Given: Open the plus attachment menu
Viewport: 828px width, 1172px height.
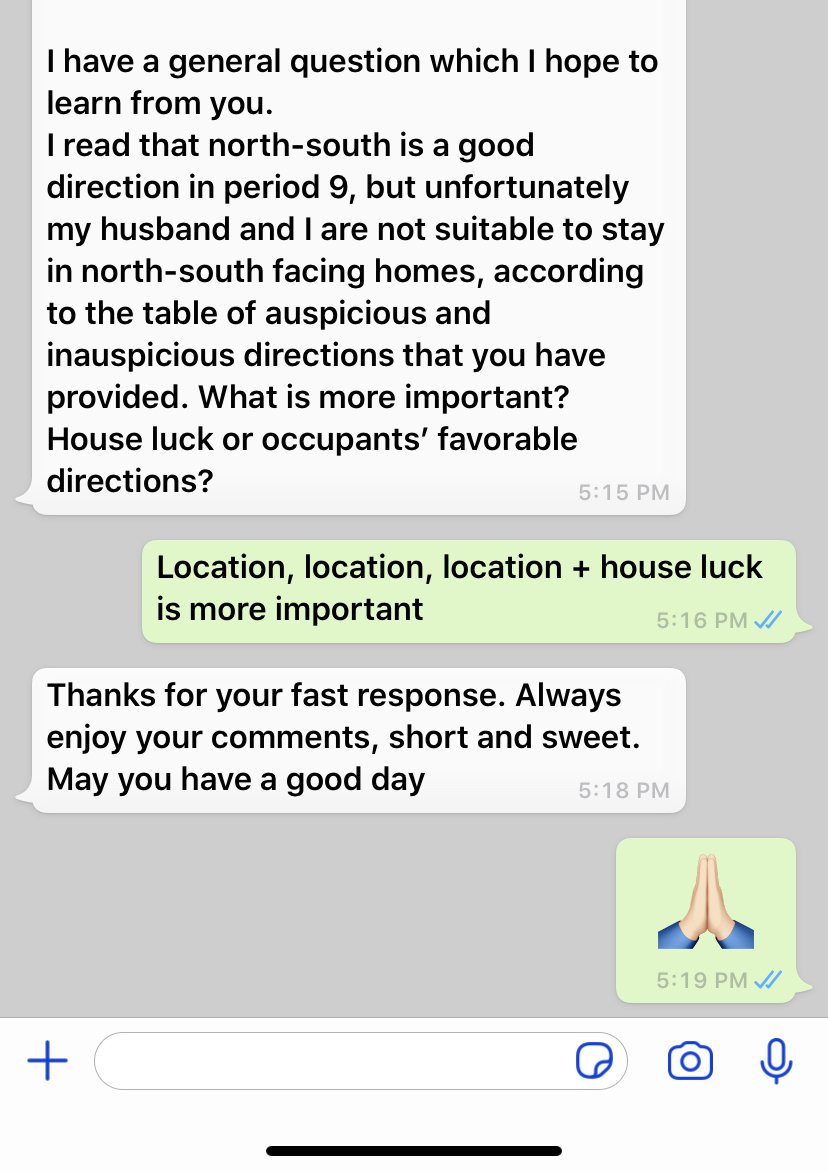Looking at the screenshot, I should pos(47,1061).
